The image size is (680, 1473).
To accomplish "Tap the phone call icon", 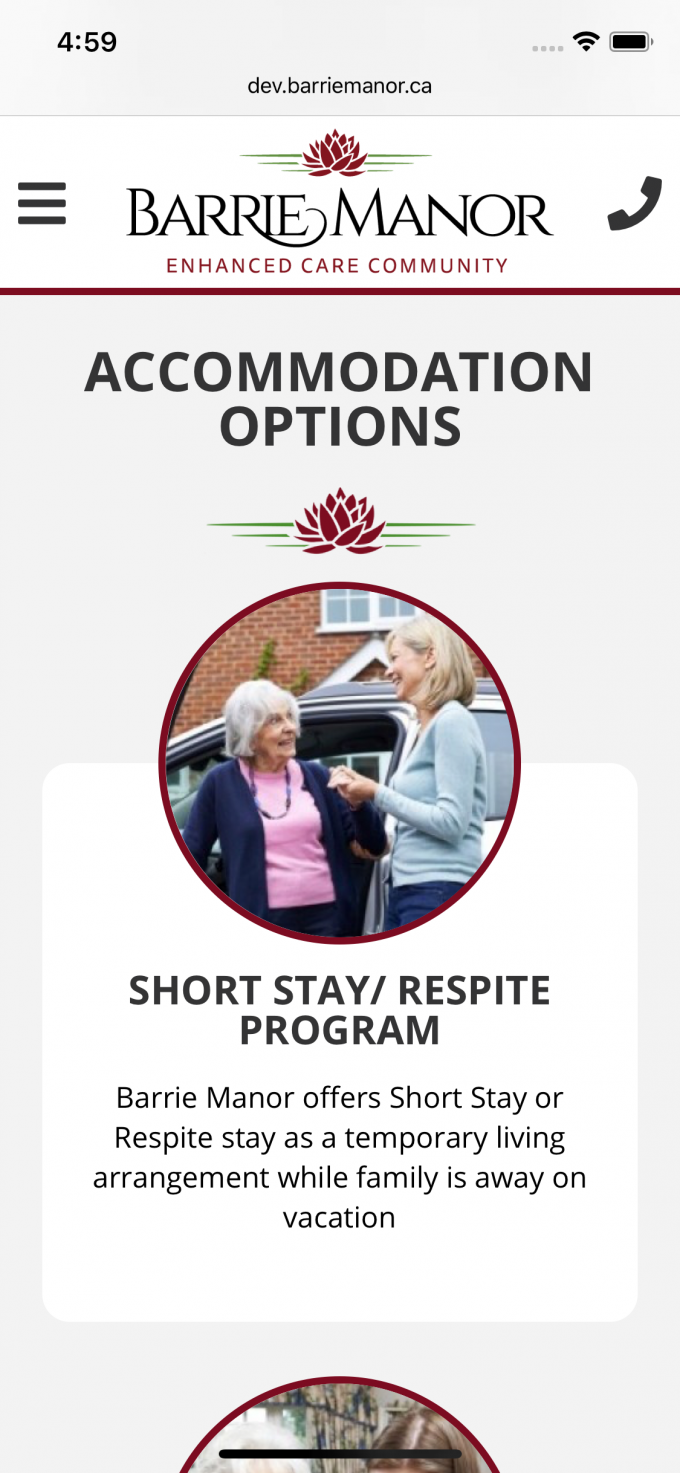I will [635, 203].
